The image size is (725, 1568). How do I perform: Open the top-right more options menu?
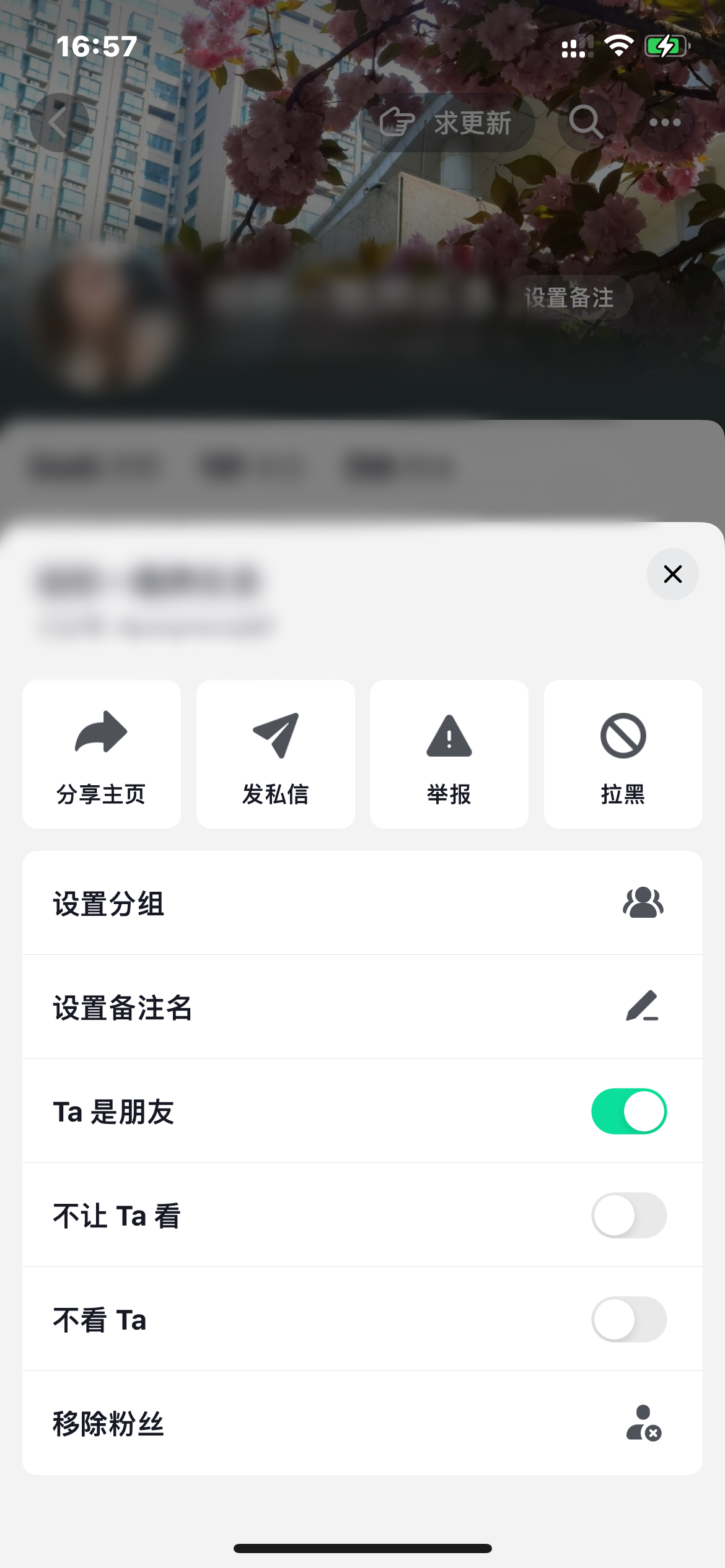tap(664, 122)
